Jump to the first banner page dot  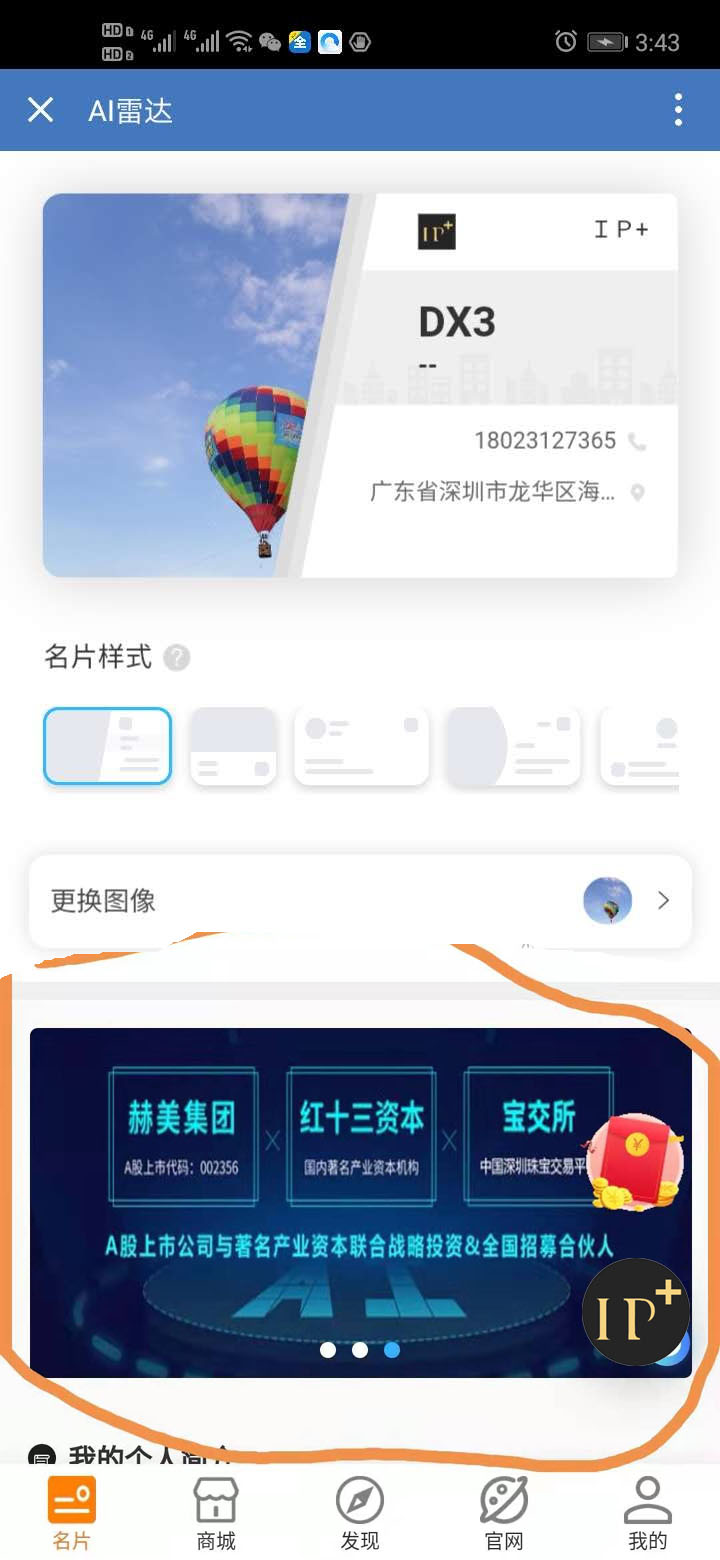[x=328, y=1350]
